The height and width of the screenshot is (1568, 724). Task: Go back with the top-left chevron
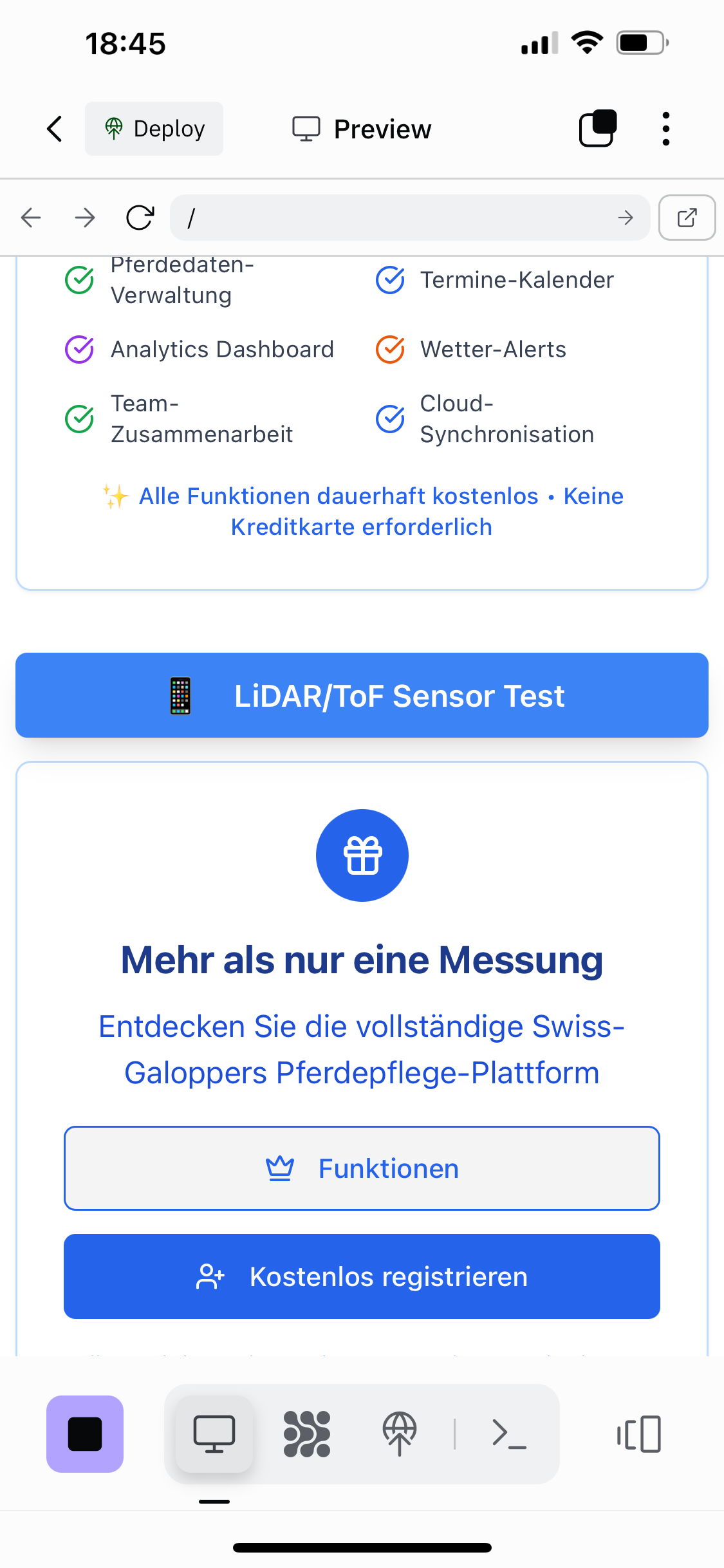[x=55, y=129]
